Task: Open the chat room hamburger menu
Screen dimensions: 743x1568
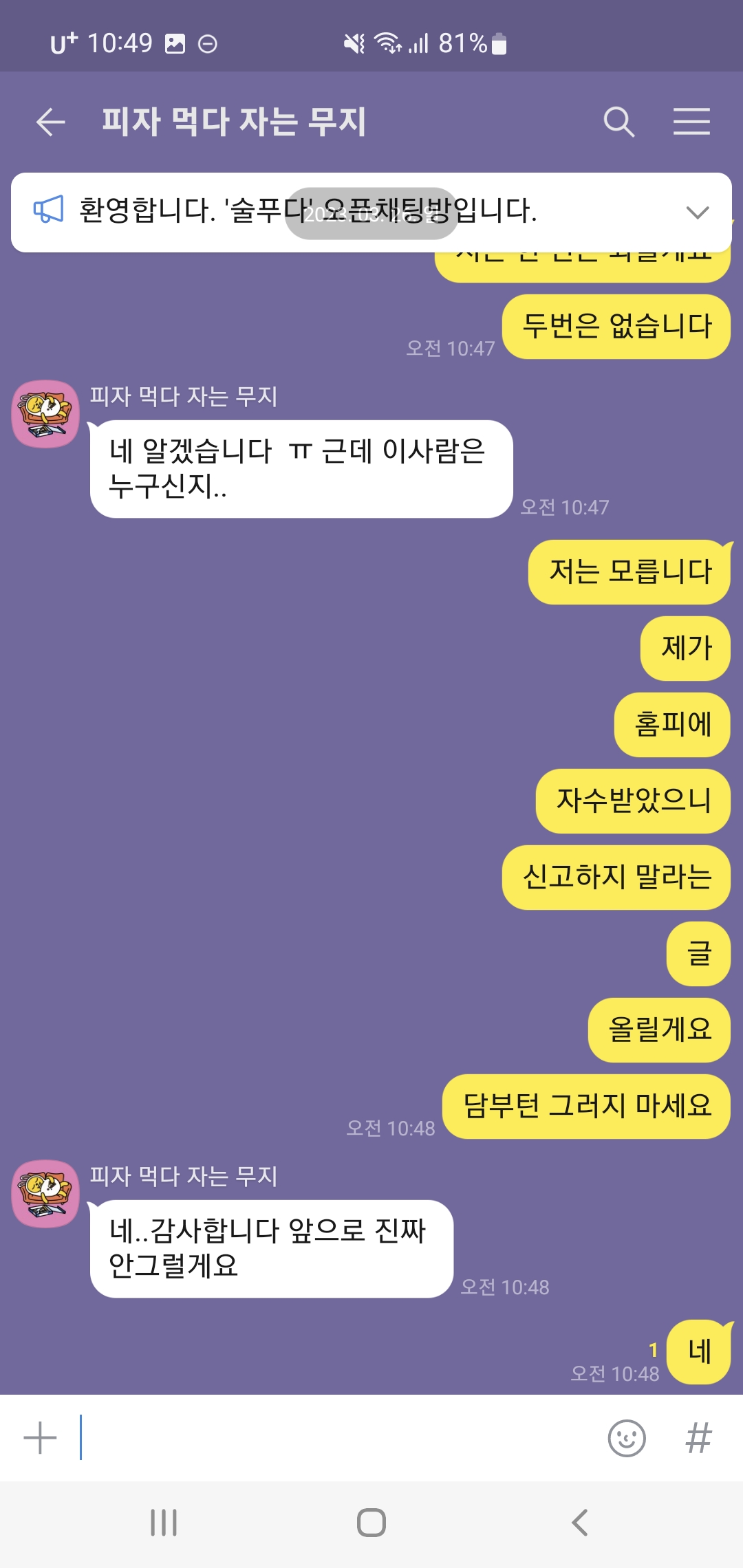Action: [691, 122]
